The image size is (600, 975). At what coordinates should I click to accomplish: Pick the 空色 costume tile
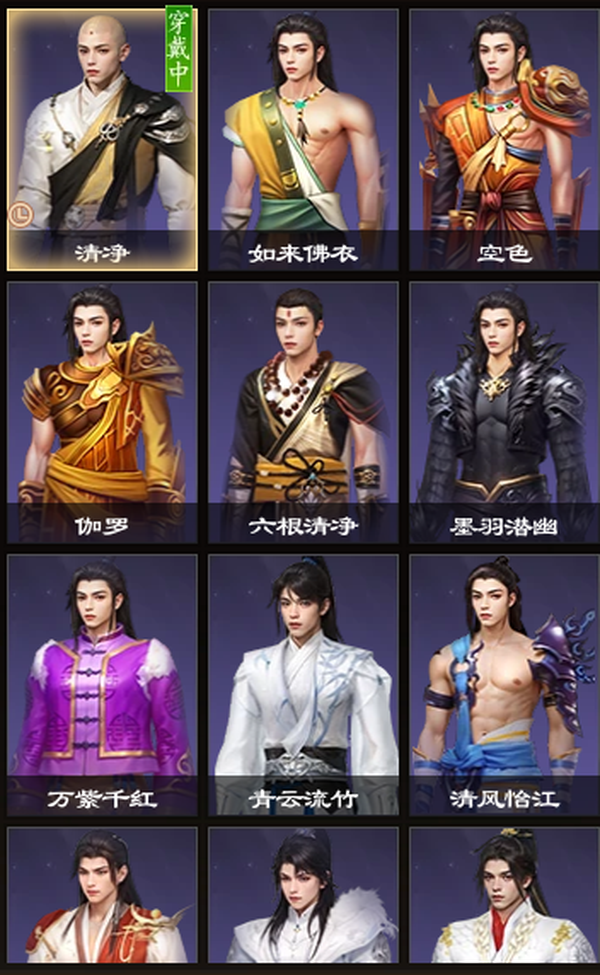504,139
